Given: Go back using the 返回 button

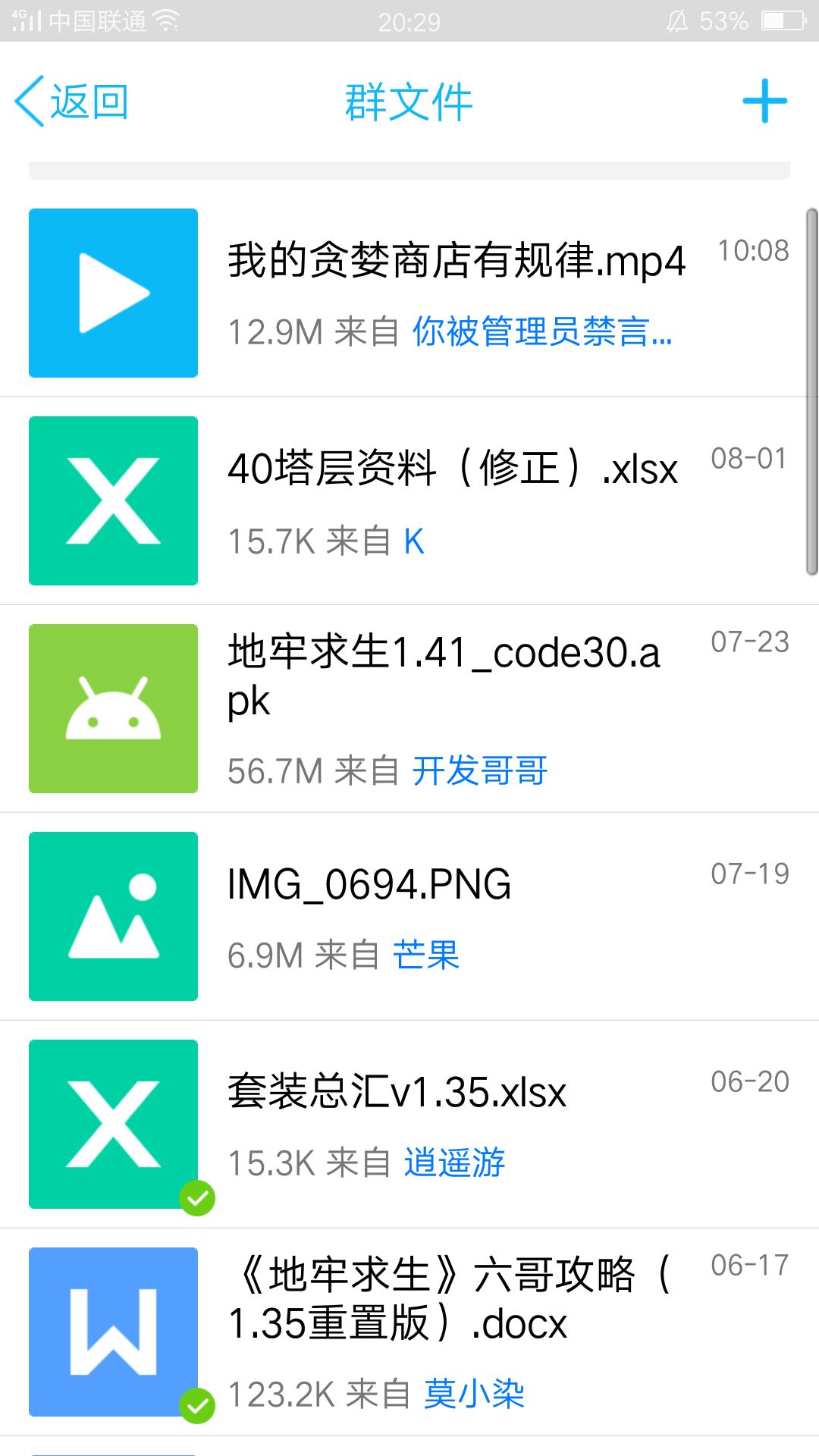Looking at the screenshot, I should [x=71, y=102].
